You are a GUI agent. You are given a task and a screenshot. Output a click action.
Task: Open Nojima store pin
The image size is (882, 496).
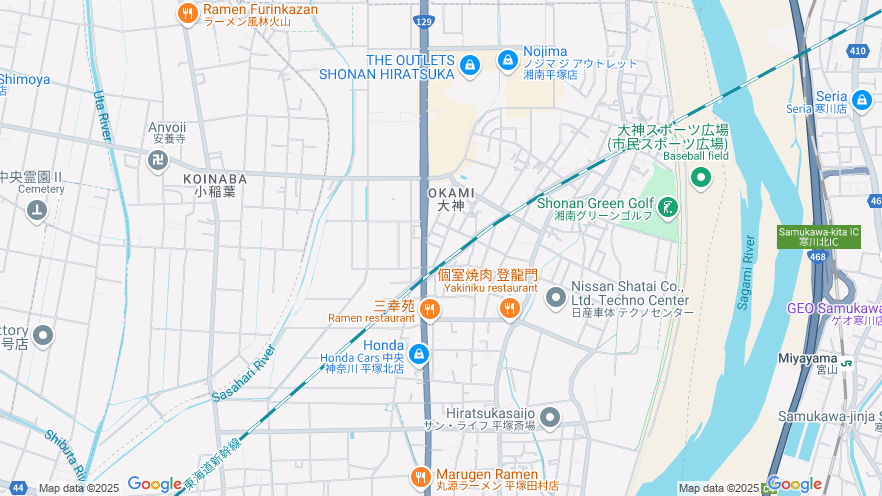[x=508, y=60]
